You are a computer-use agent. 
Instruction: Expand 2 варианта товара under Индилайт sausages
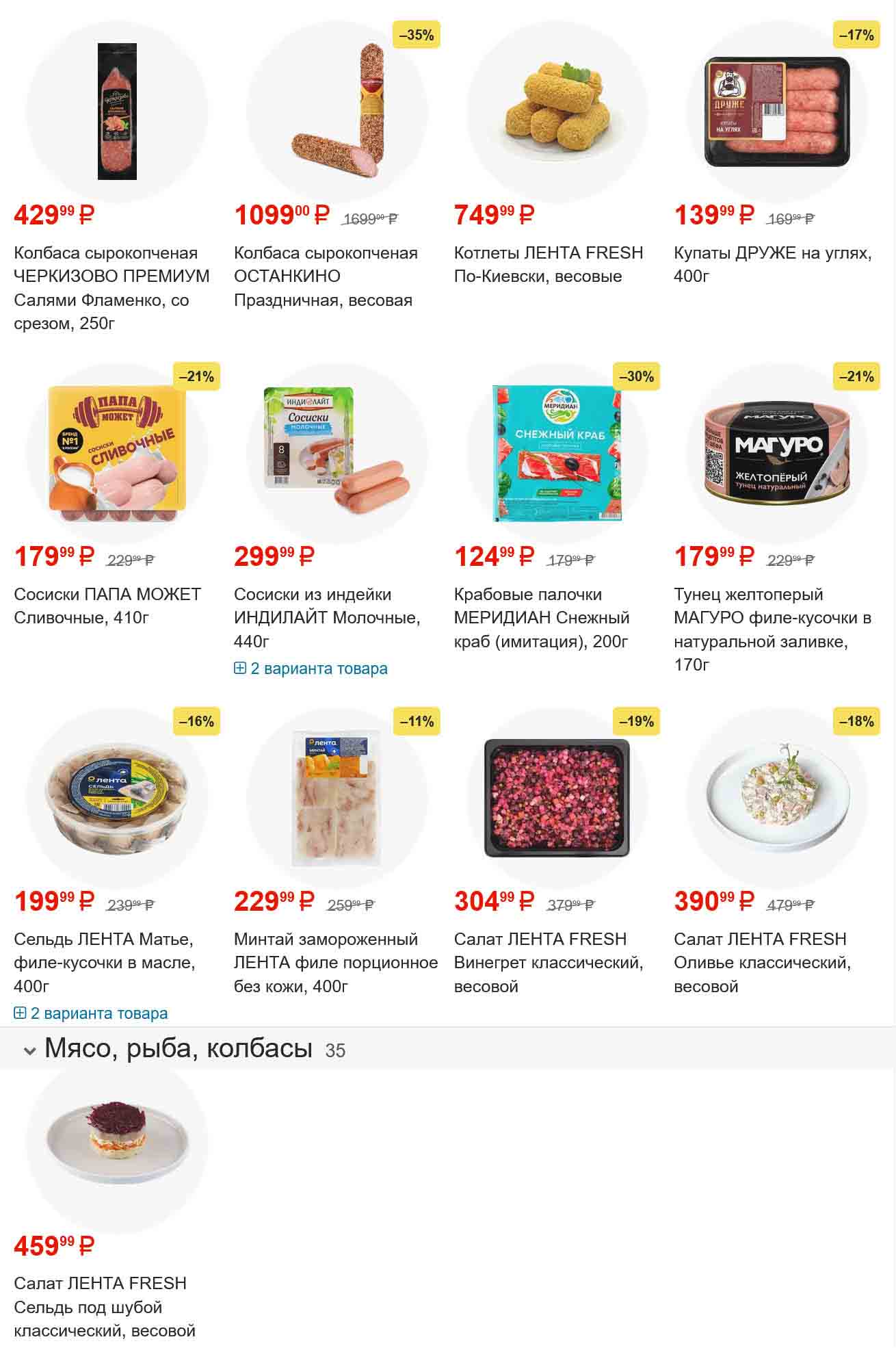point(311,669)
